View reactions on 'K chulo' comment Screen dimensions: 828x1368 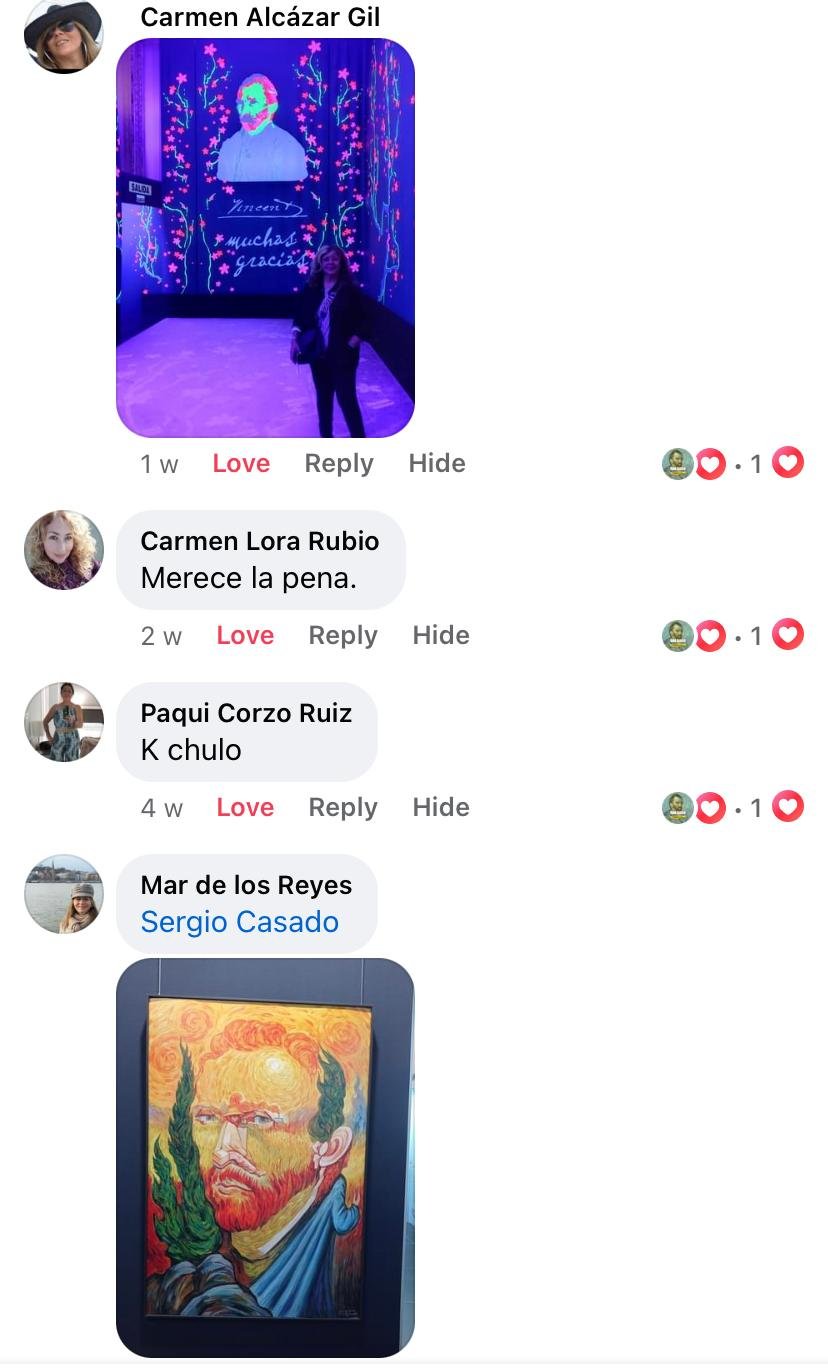[x=733, y=808]
